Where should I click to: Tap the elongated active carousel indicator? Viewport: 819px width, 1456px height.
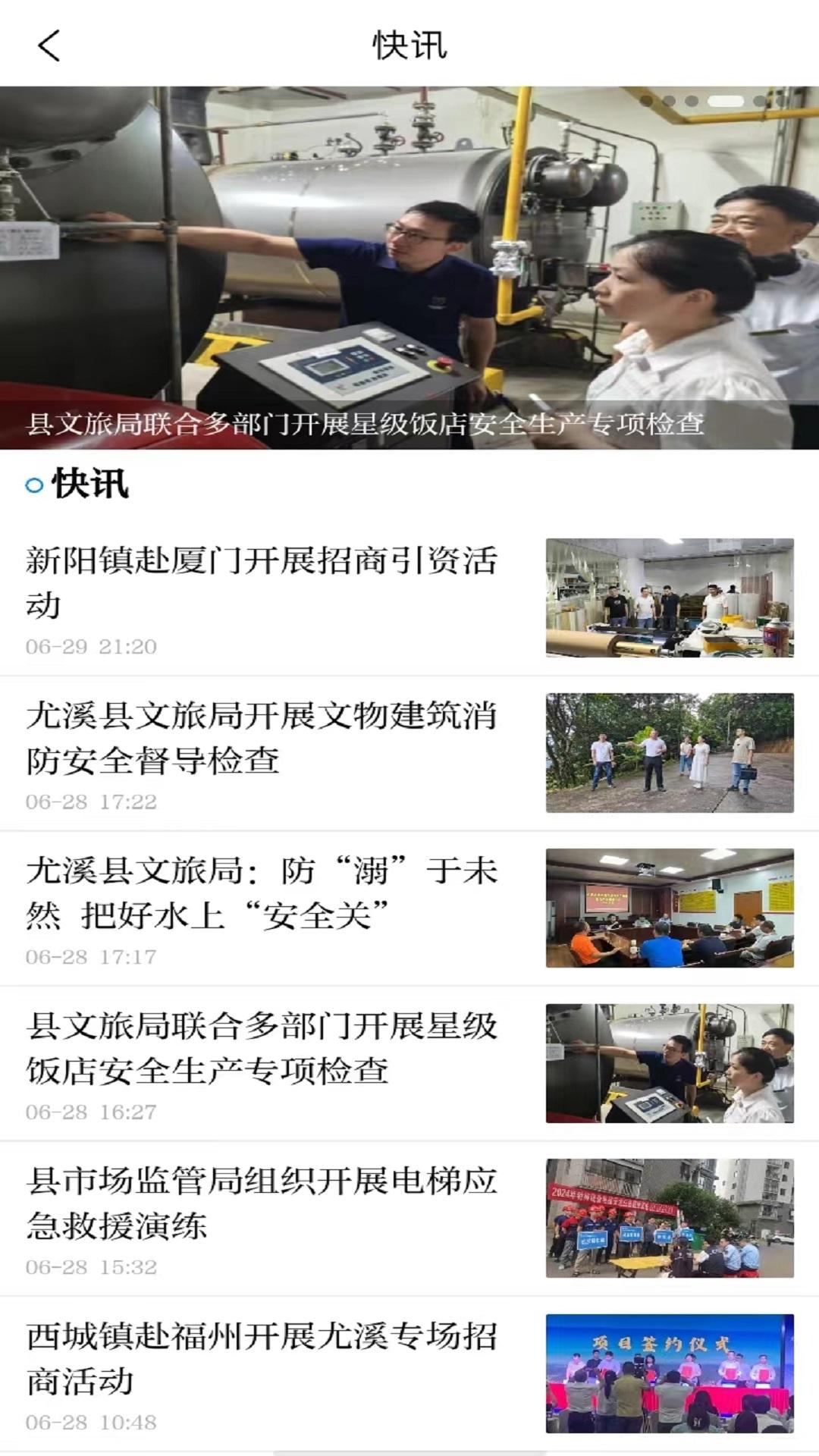[726, 100]
